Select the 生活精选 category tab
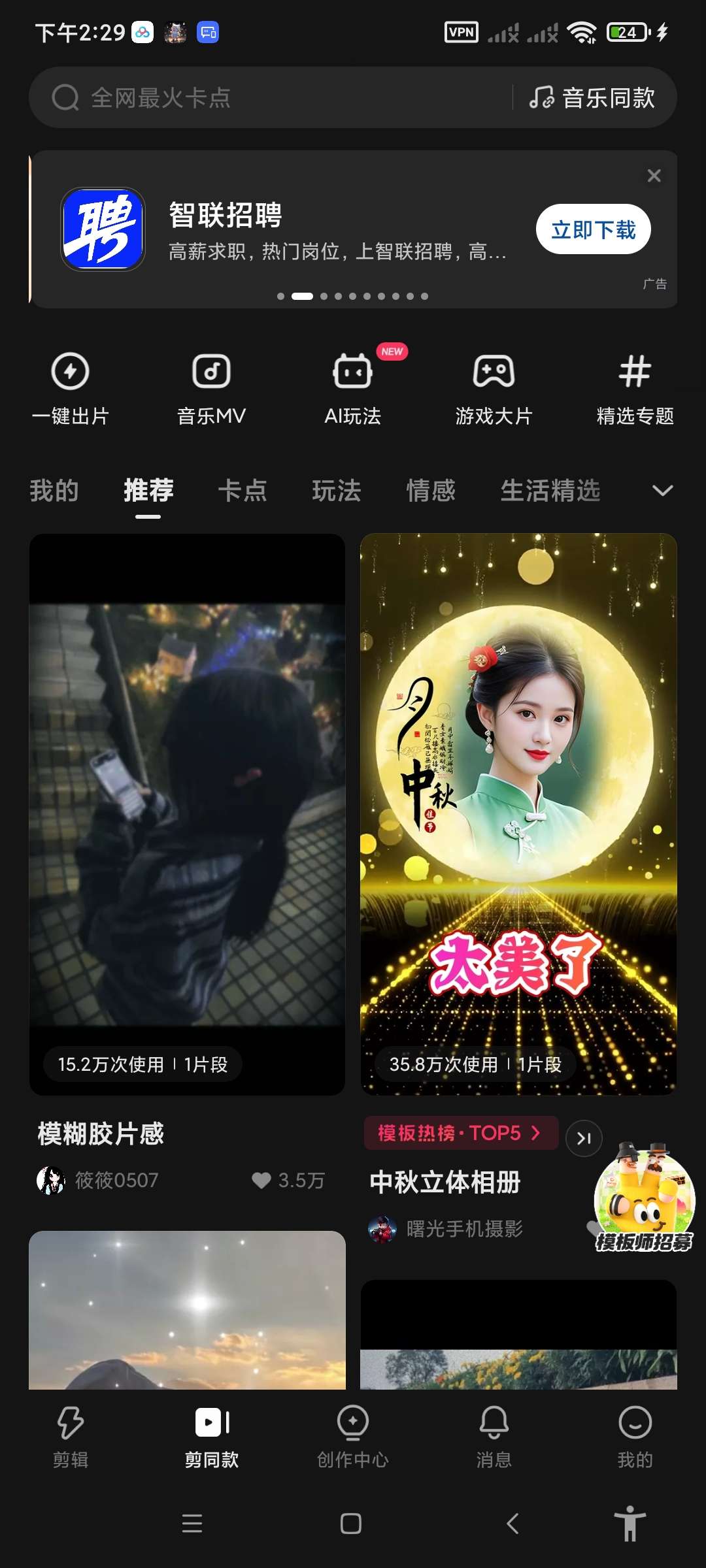Screen dimensions: 706x1568 (x=550, y=491)
